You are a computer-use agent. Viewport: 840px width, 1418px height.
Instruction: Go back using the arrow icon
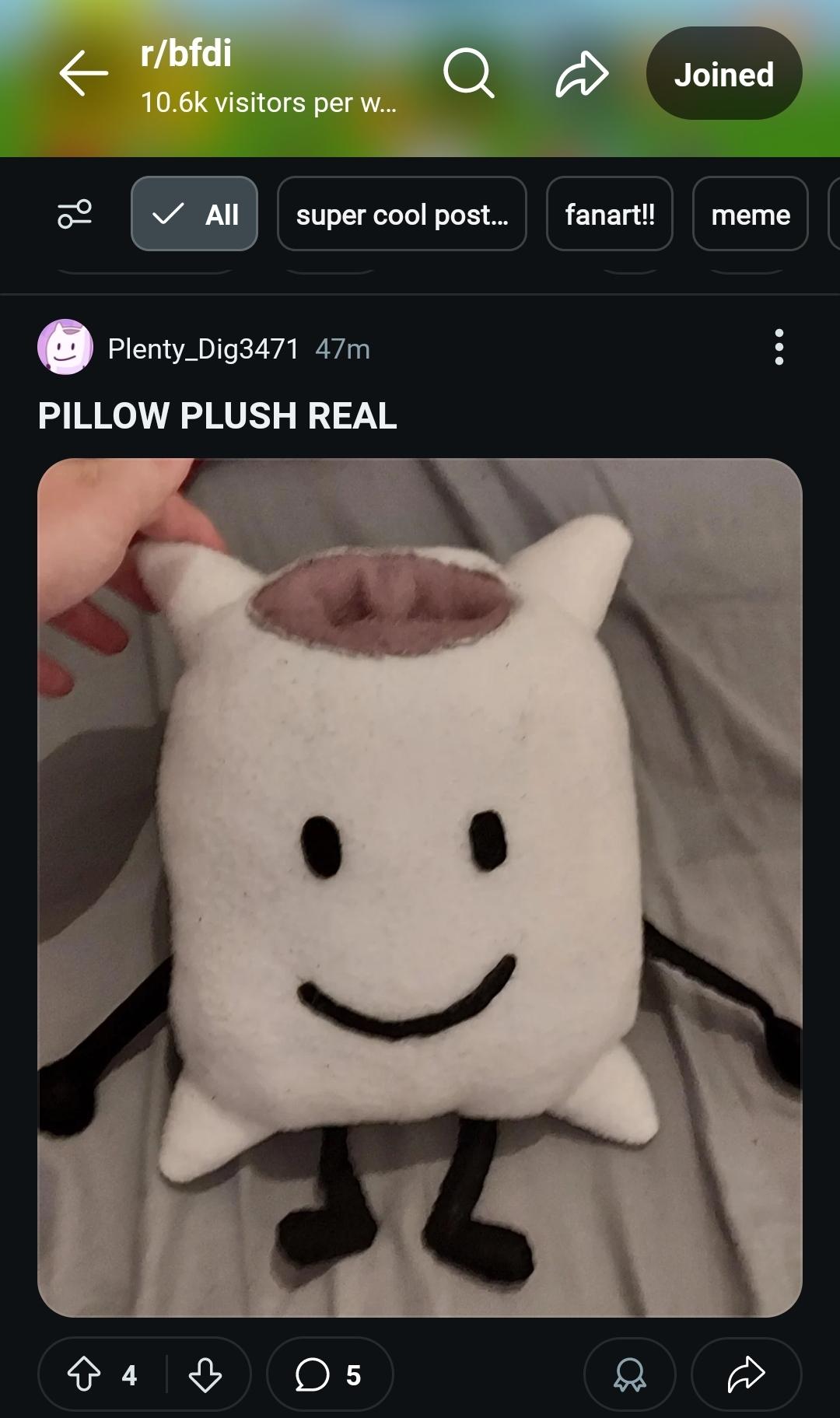83,73
